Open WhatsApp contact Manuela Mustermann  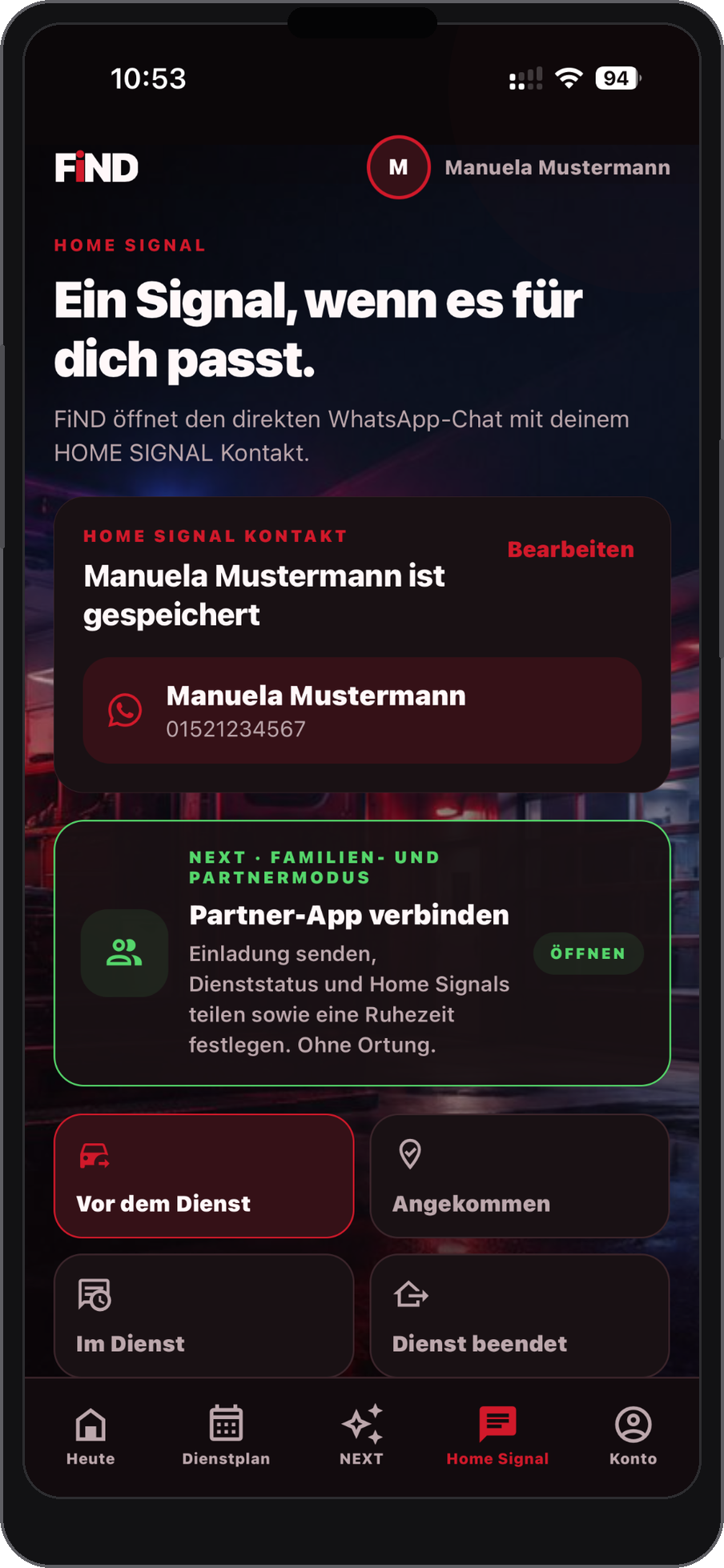point(362,711)
